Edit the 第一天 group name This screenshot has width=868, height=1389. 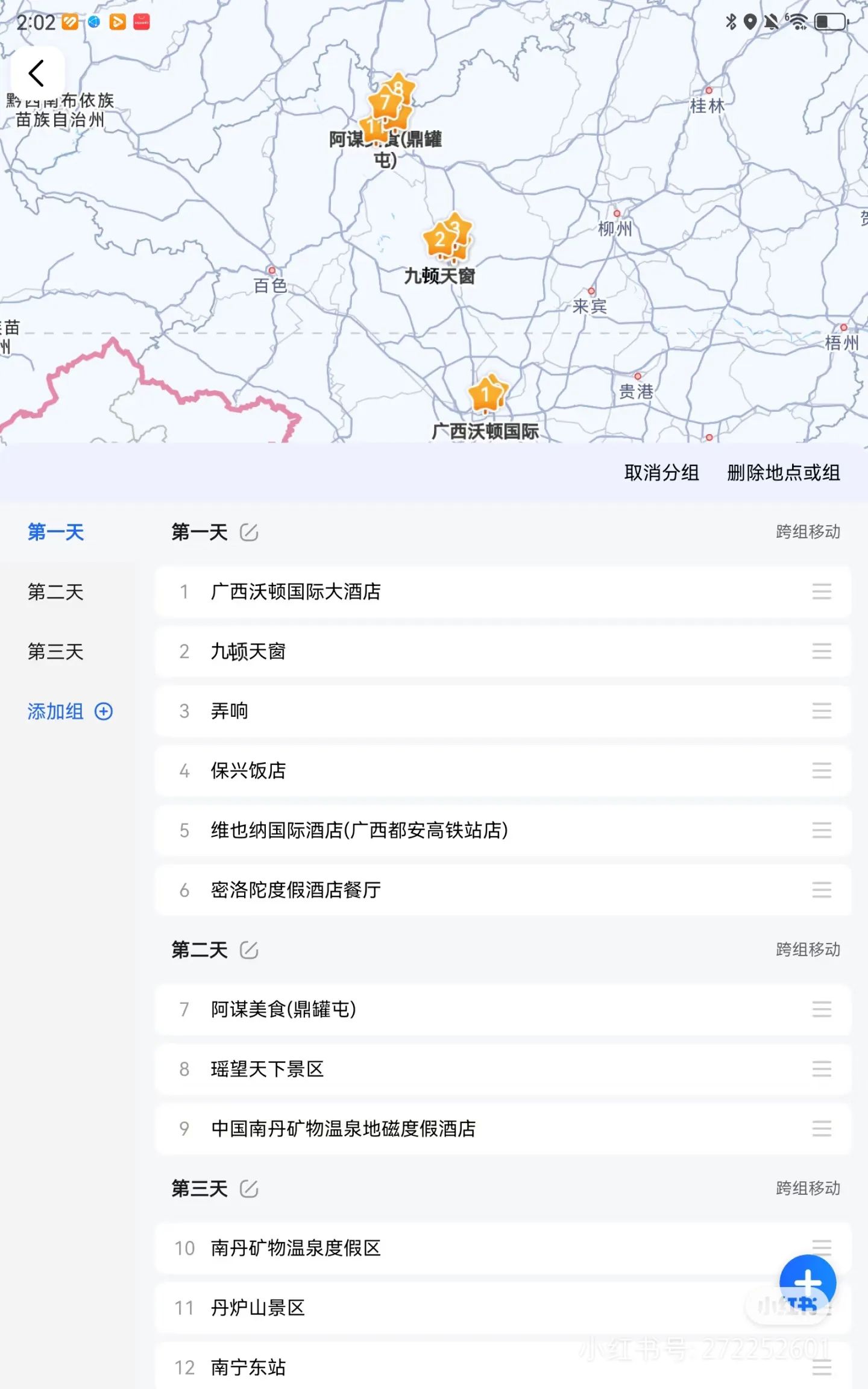[x=249, y=532]
